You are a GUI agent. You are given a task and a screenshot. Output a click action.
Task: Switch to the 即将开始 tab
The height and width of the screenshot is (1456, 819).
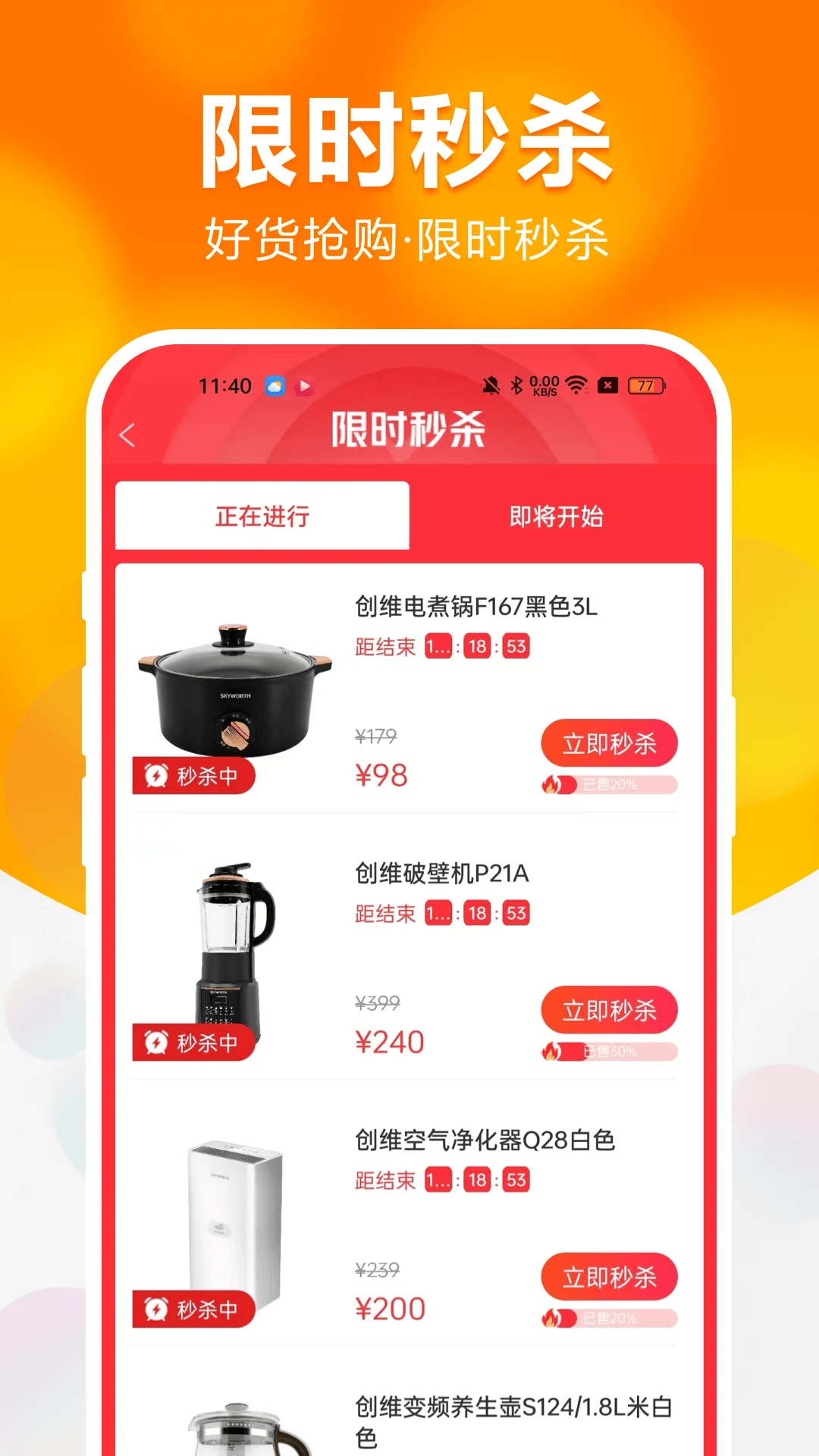[555, 516]
